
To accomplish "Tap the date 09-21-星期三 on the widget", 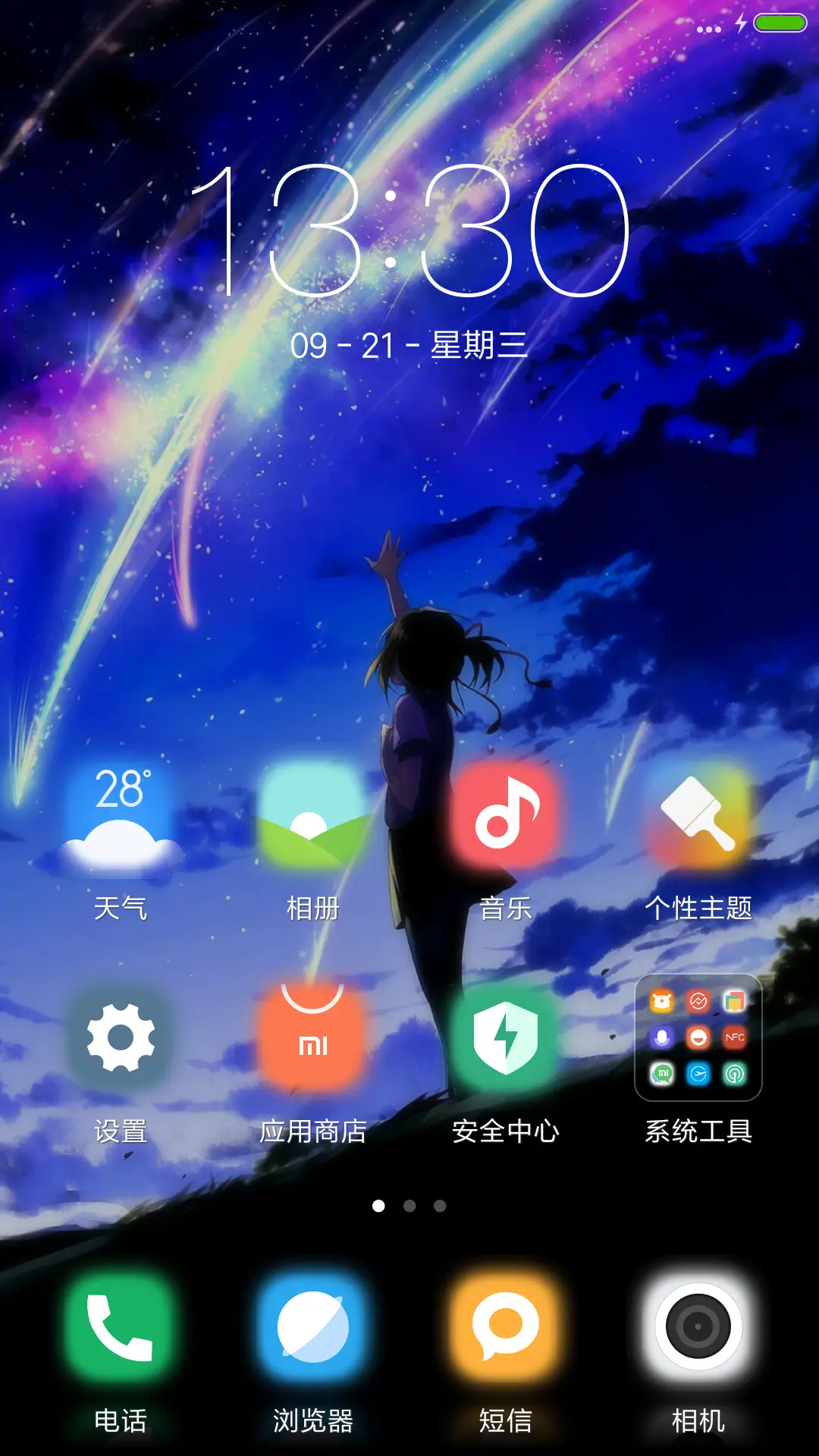I will [x=409, y=345].
